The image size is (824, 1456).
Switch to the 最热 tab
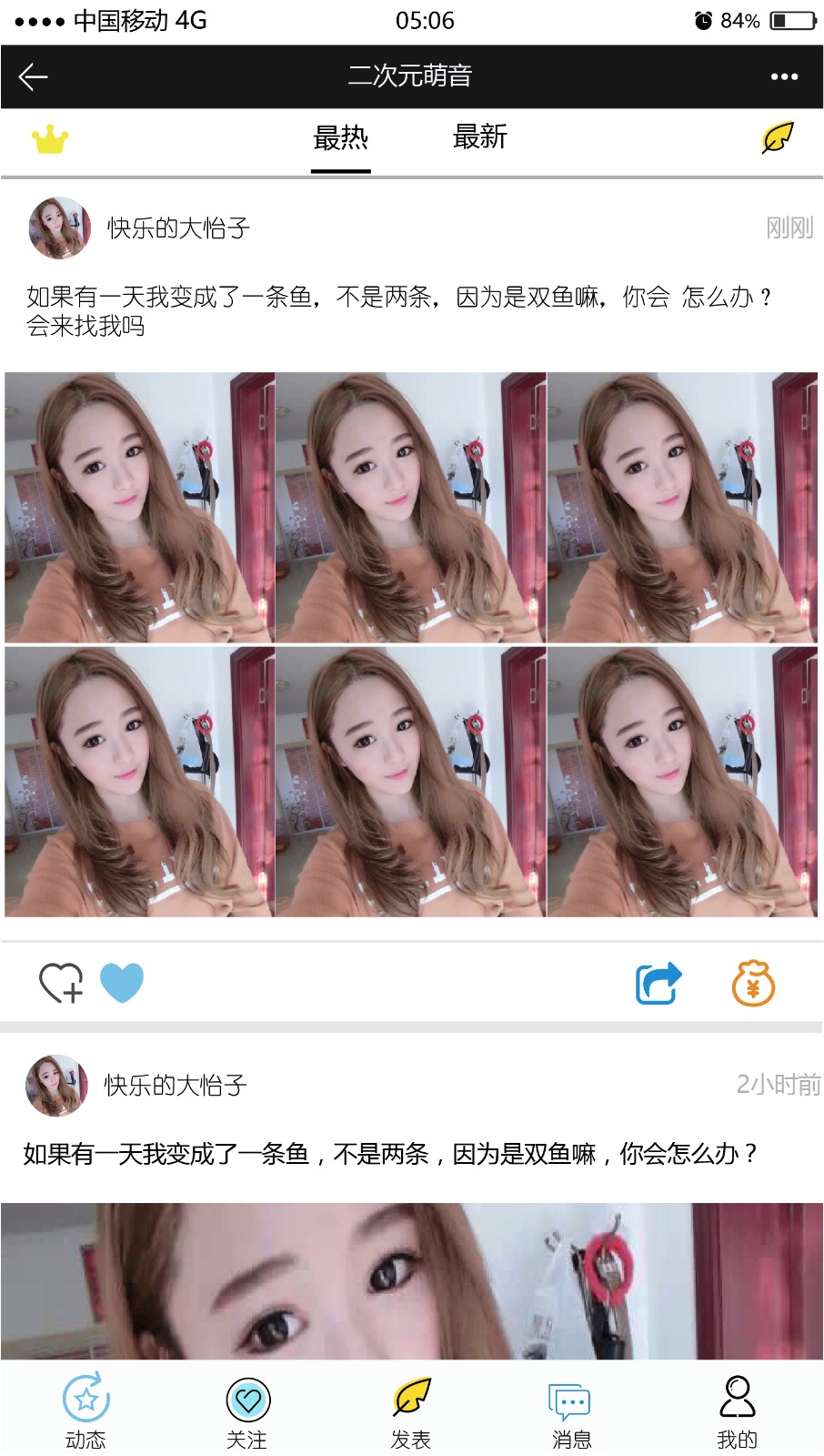(341, 138)
